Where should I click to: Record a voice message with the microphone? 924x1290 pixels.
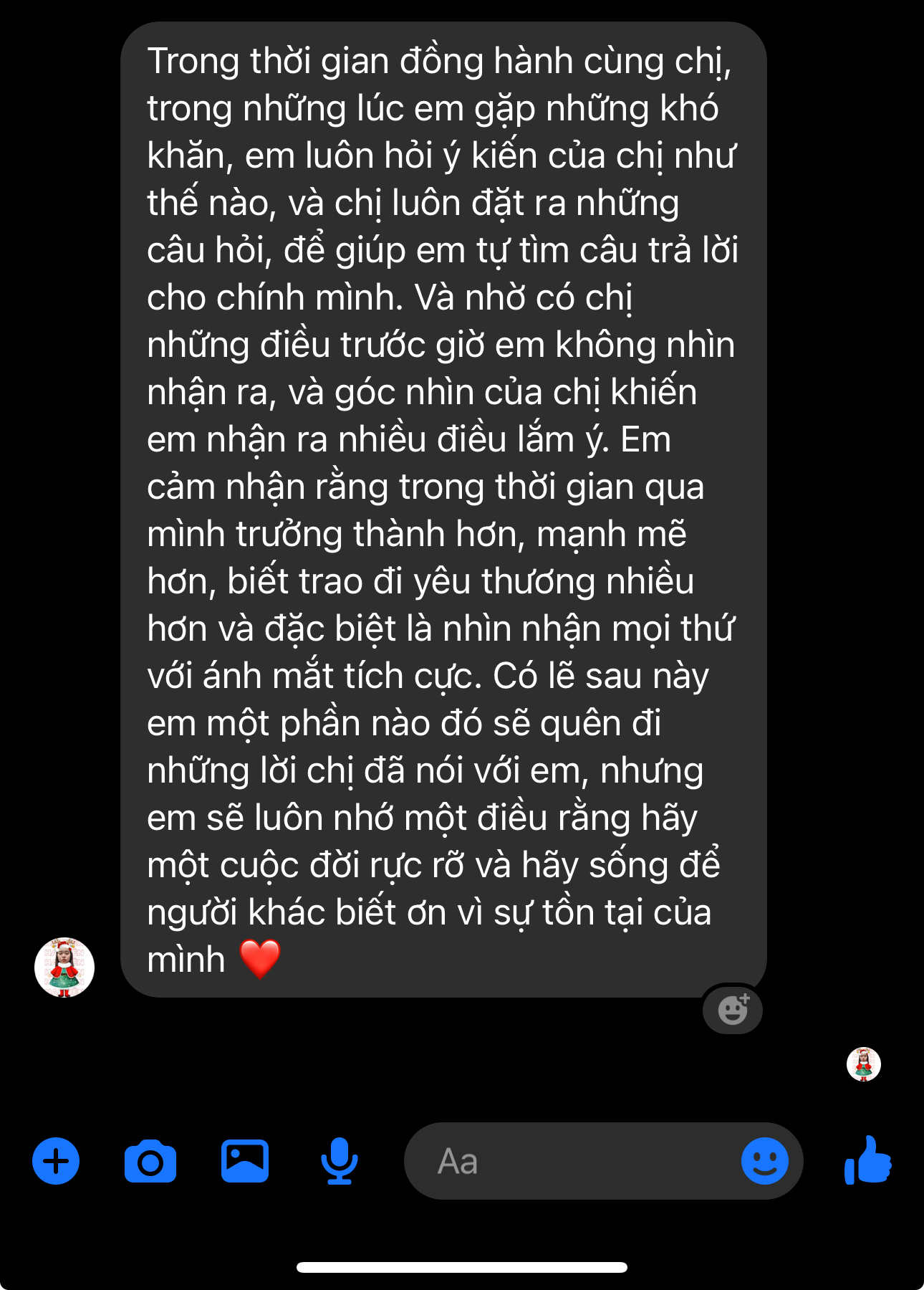[x=339, y=1161]
